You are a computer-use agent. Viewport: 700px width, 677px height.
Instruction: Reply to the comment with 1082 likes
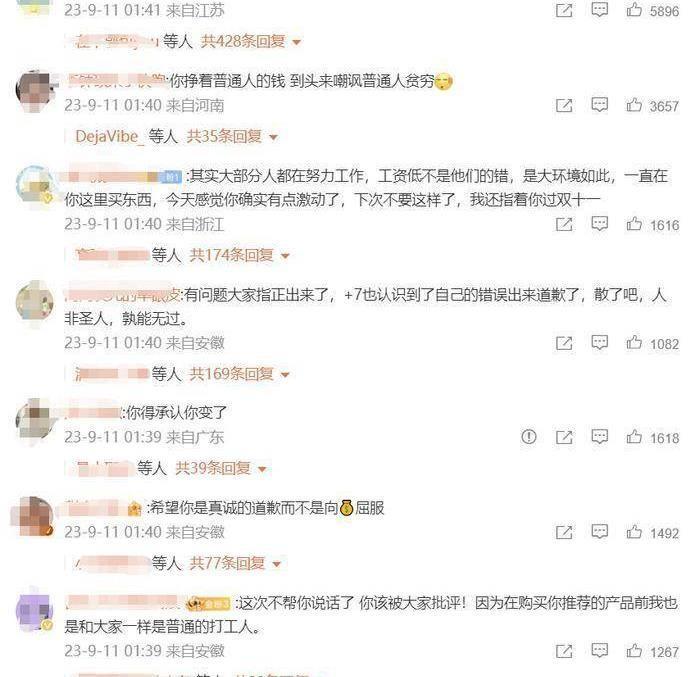(599, 342)
